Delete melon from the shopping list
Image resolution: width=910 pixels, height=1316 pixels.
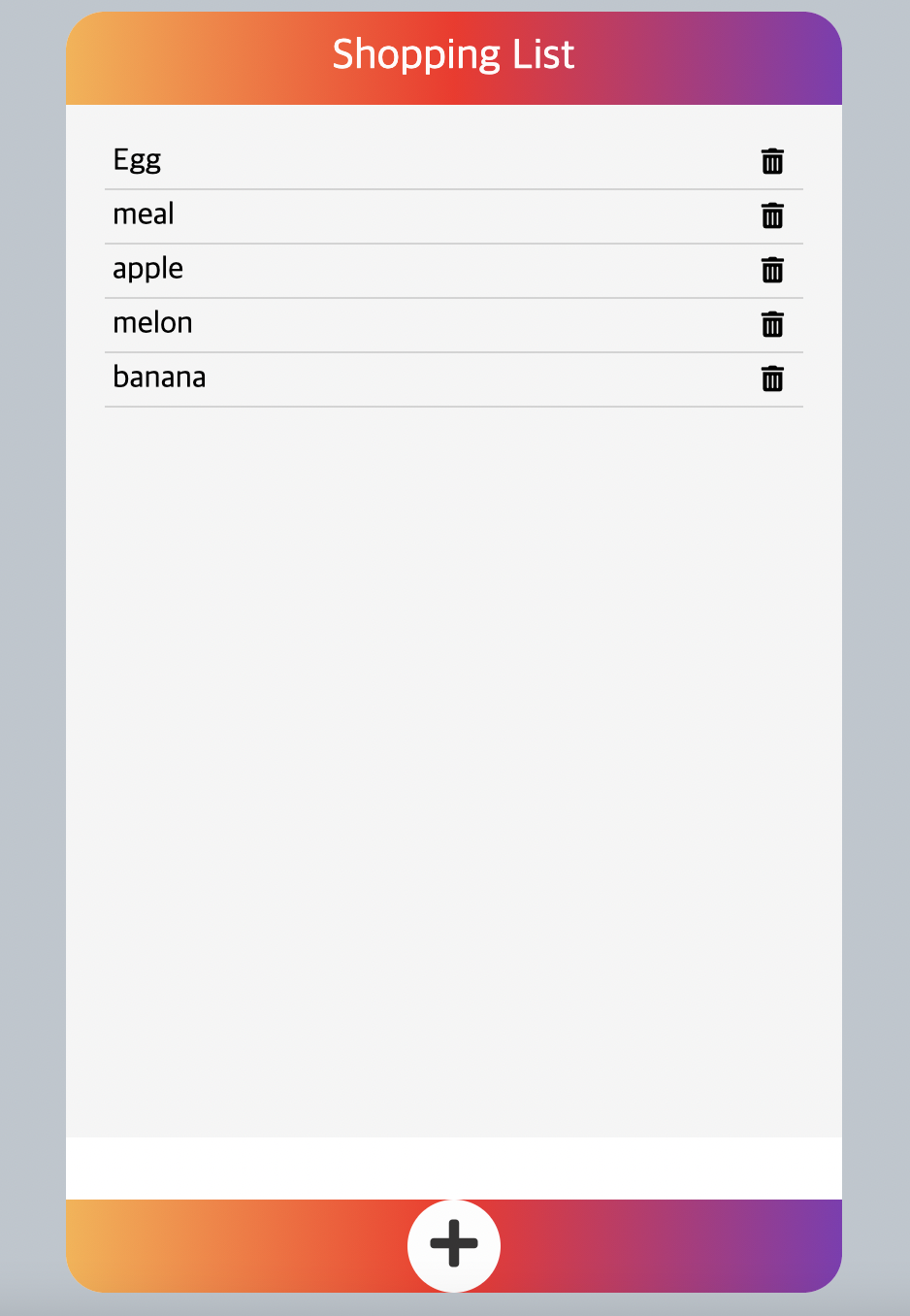(x=772, y=324)
